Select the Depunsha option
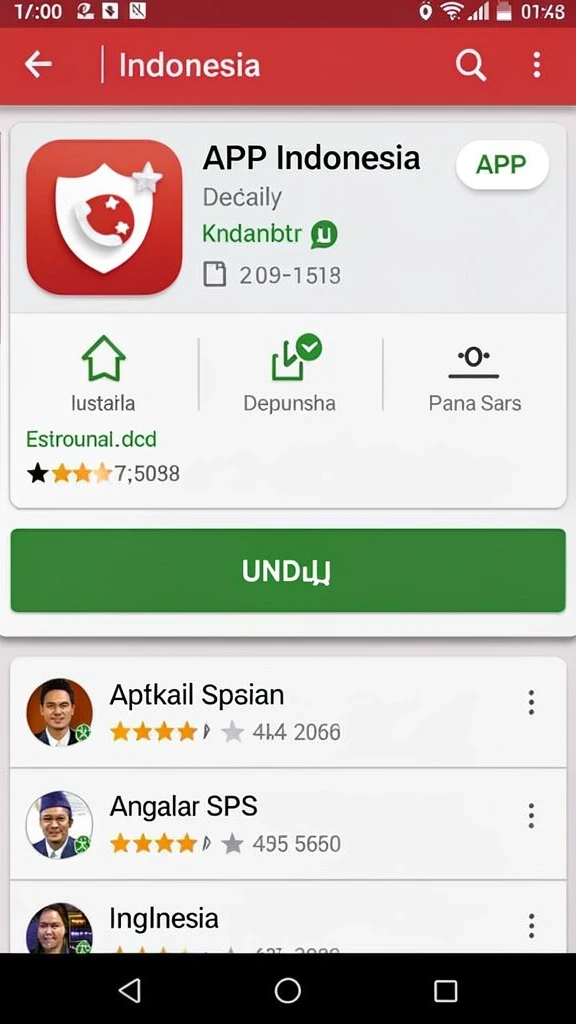The image size is (576, 1024). pos(289,374)
